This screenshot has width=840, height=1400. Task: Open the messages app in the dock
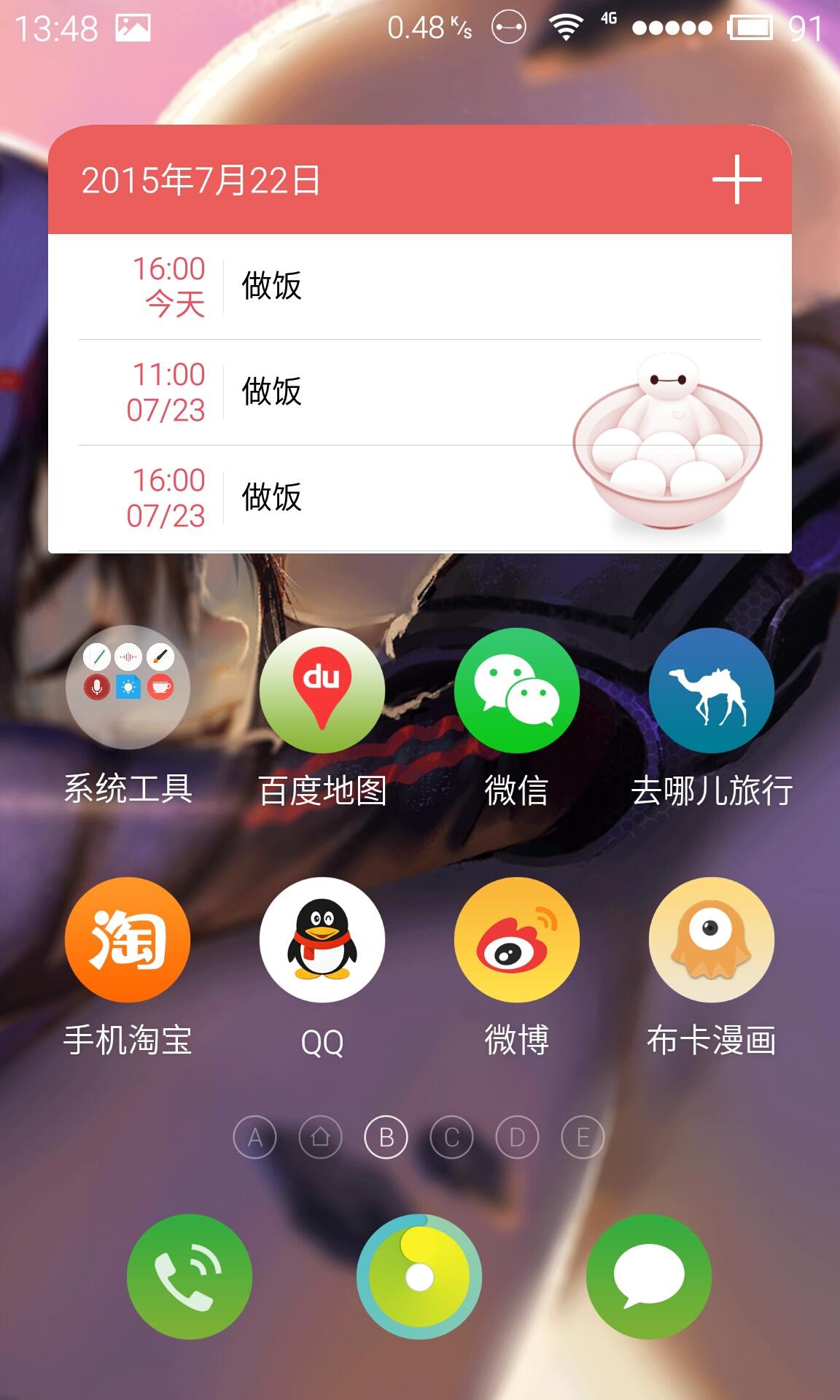[649, 1276]
